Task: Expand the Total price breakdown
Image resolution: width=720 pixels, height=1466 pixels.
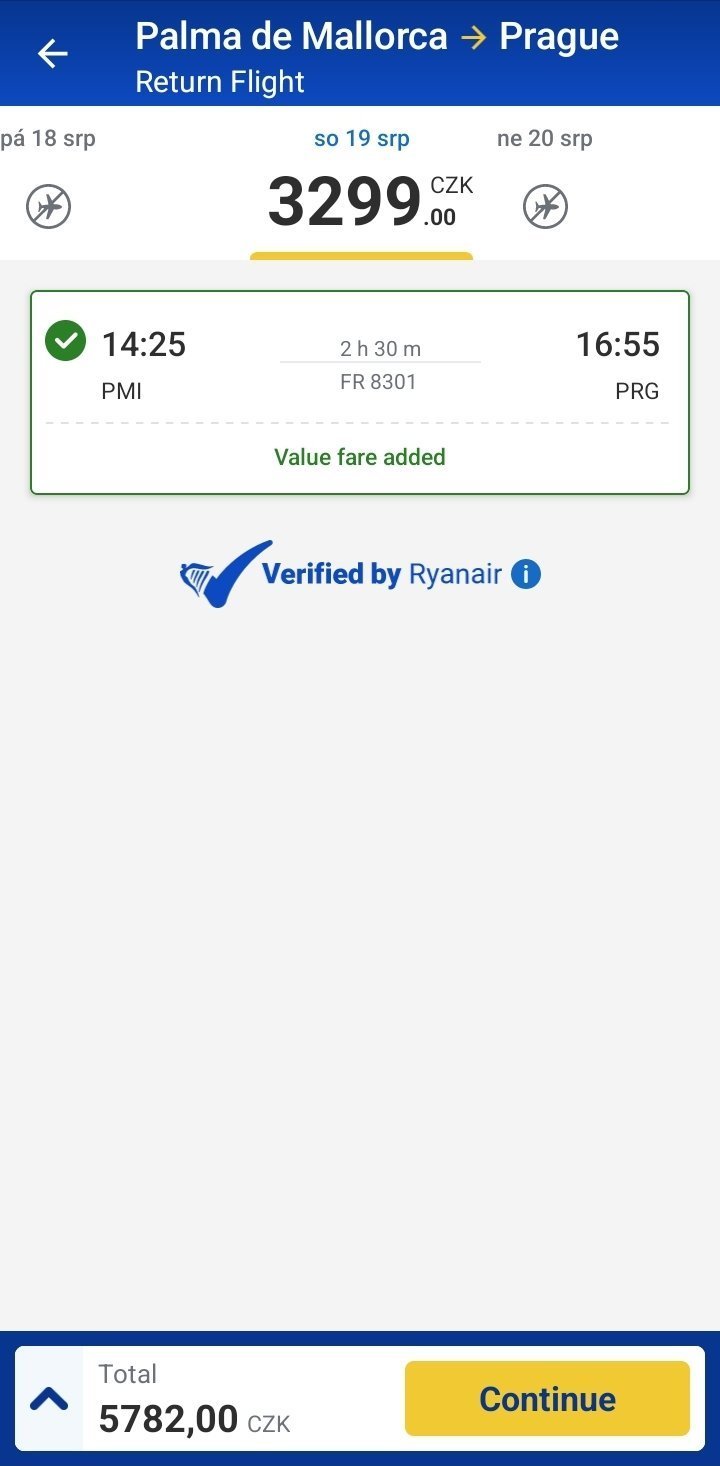Action: tap(49, 1398)
